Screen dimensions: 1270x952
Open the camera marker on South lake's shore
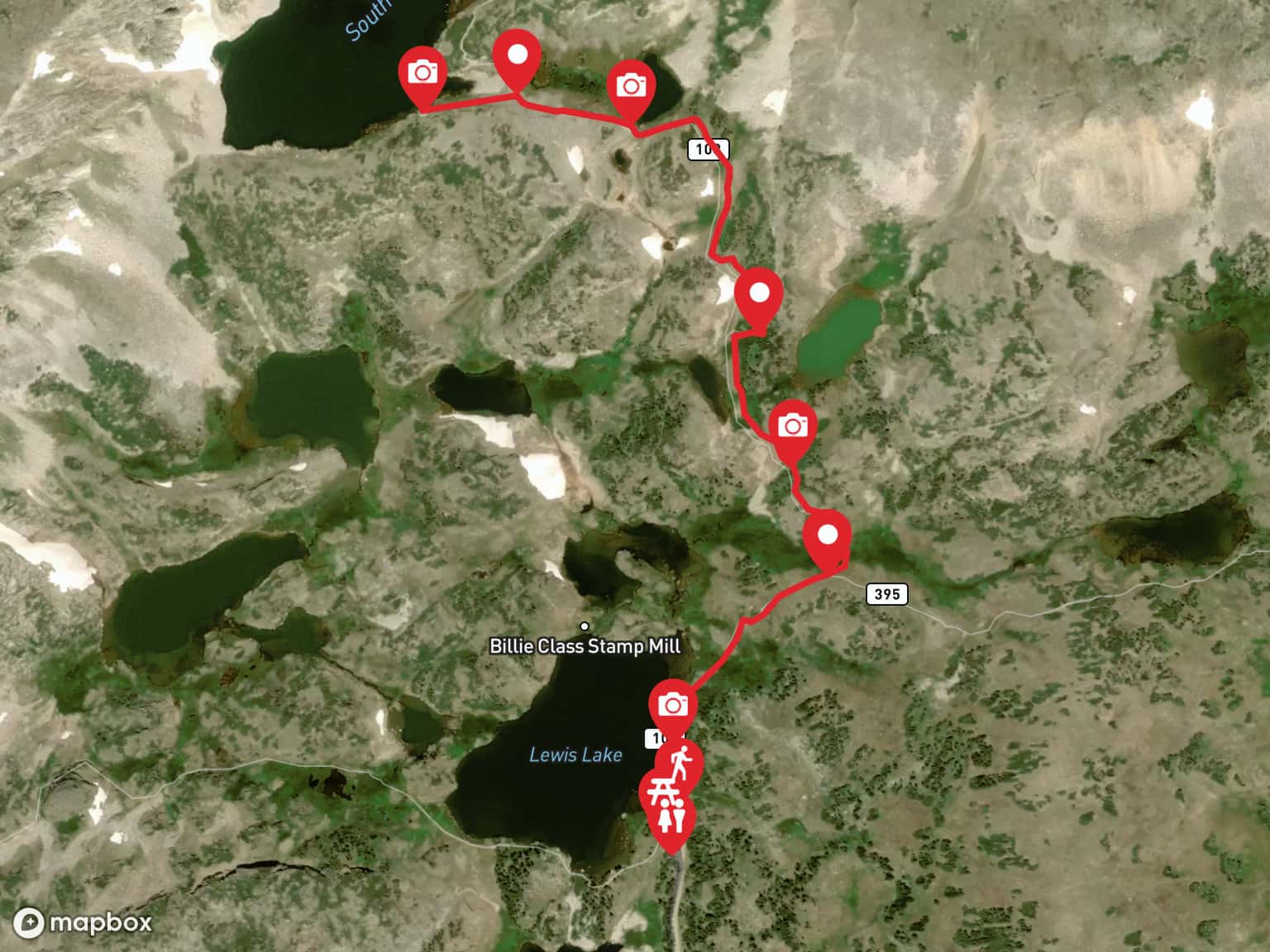[x=423, y=74]
